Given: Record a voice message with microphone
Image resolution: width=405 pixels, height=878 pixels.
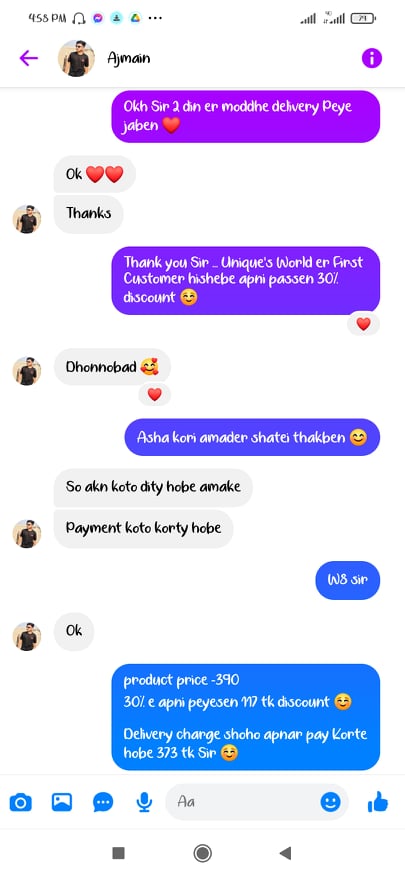Looking at the screenshot, I should click(x=144, y=802).
